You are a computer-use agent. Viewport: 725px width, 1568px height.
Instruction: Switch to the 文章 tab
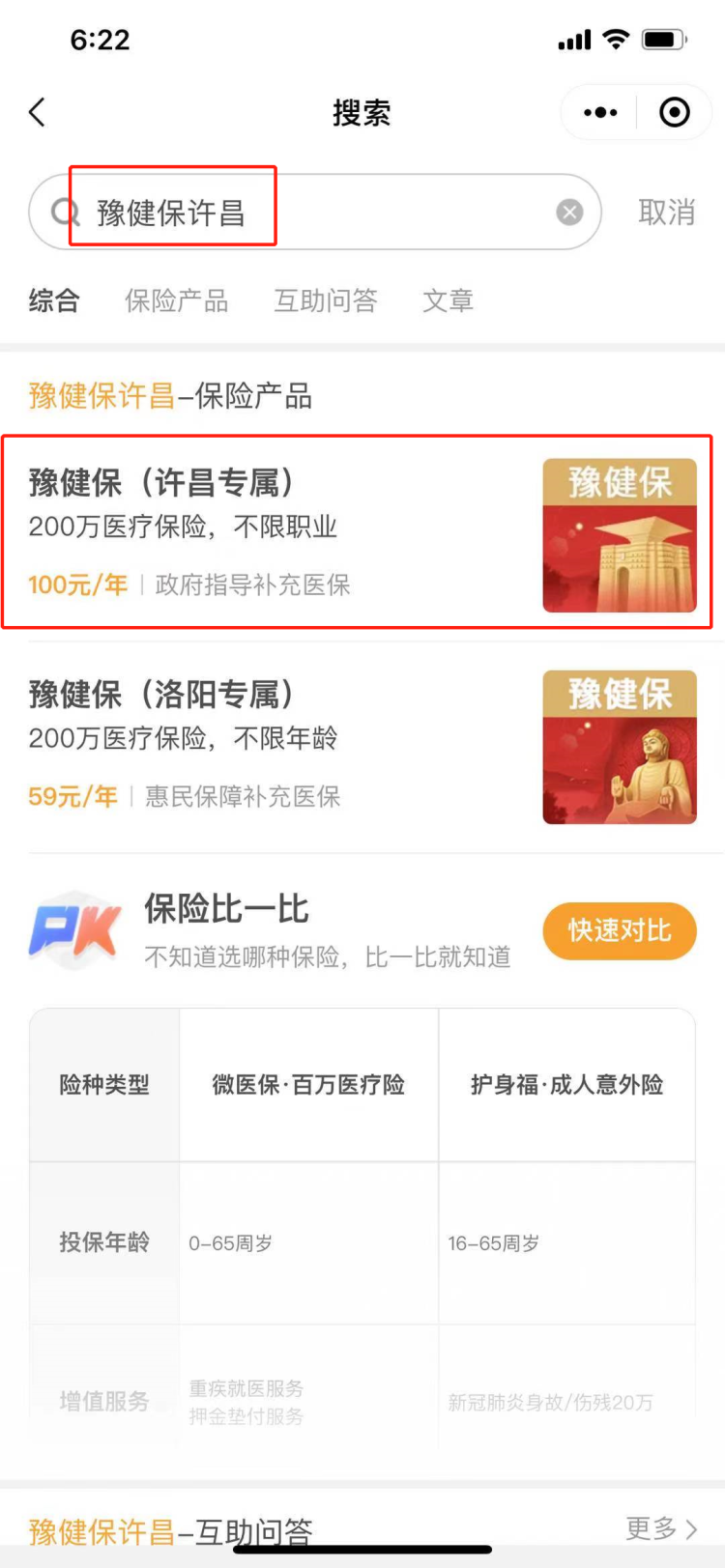(x=448, y=300)
